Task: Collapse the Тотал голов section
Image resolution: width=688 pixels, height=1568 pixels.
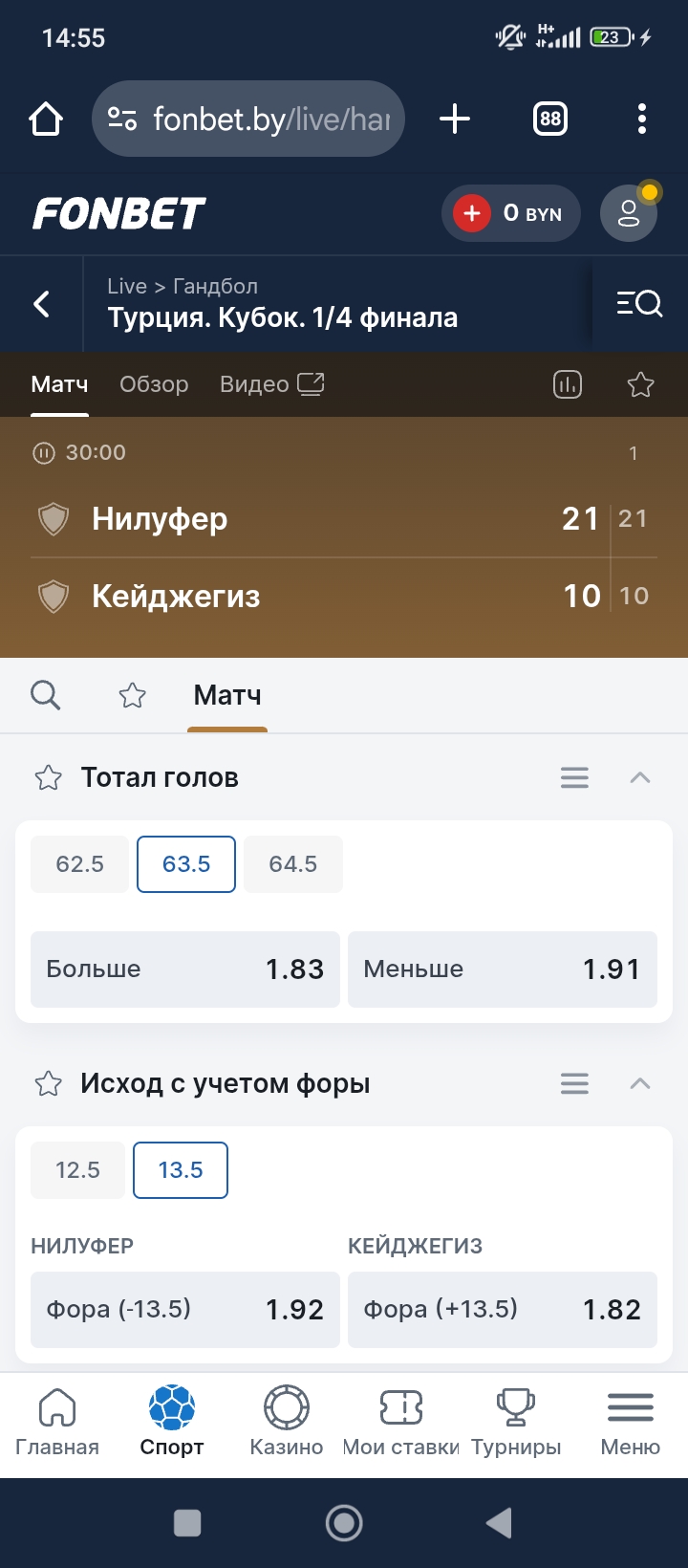Action: 640,777
